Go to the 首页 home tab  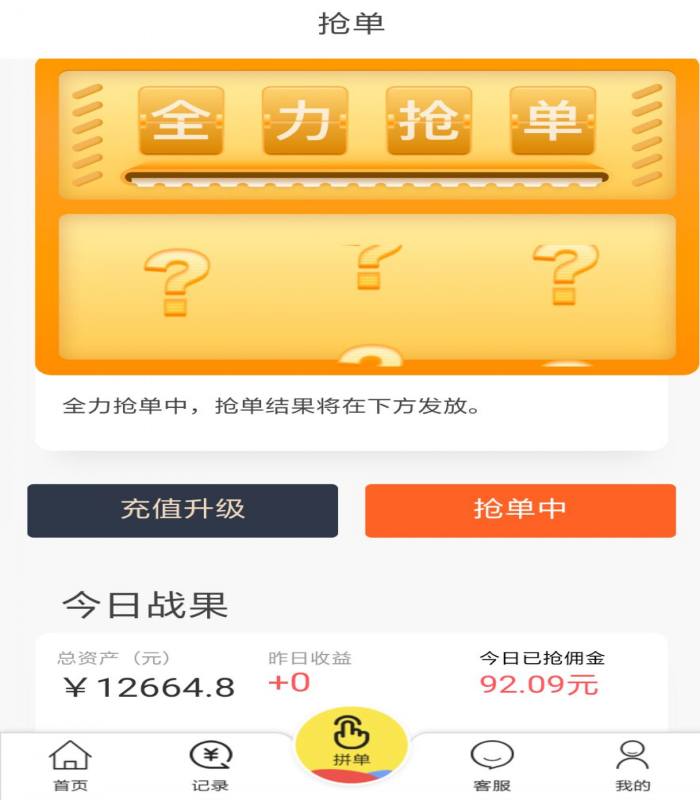point(70,766)
